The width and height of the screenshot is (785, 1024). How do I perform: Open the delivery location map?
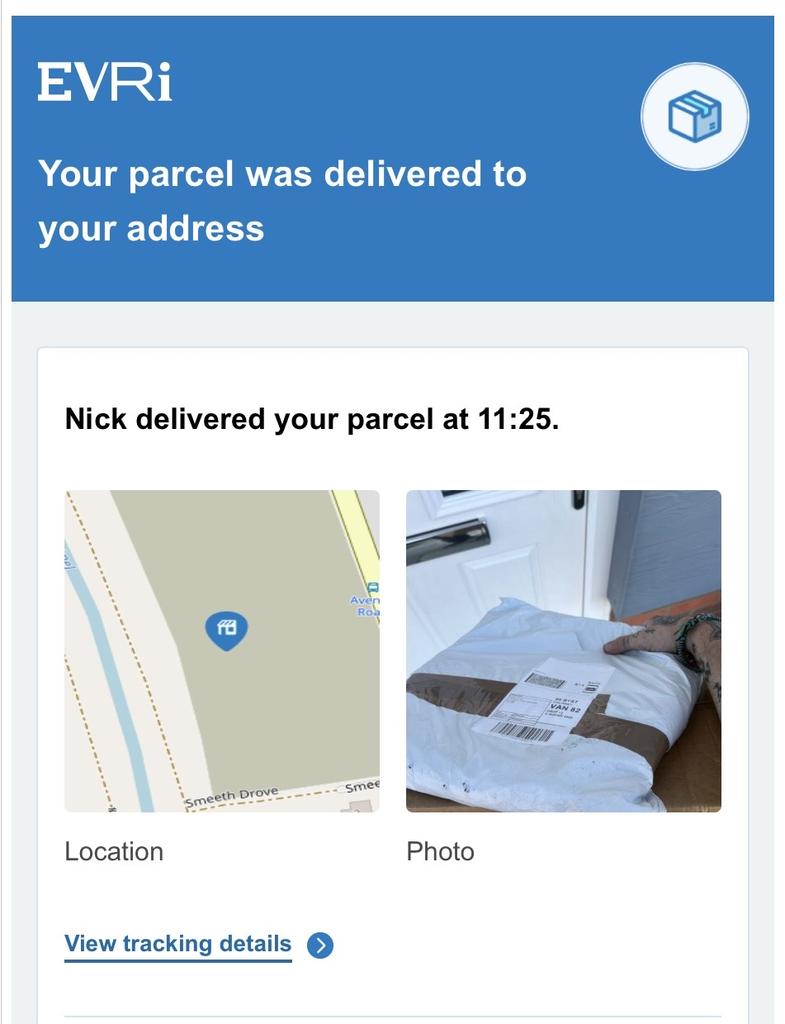(x=222, y=650)
